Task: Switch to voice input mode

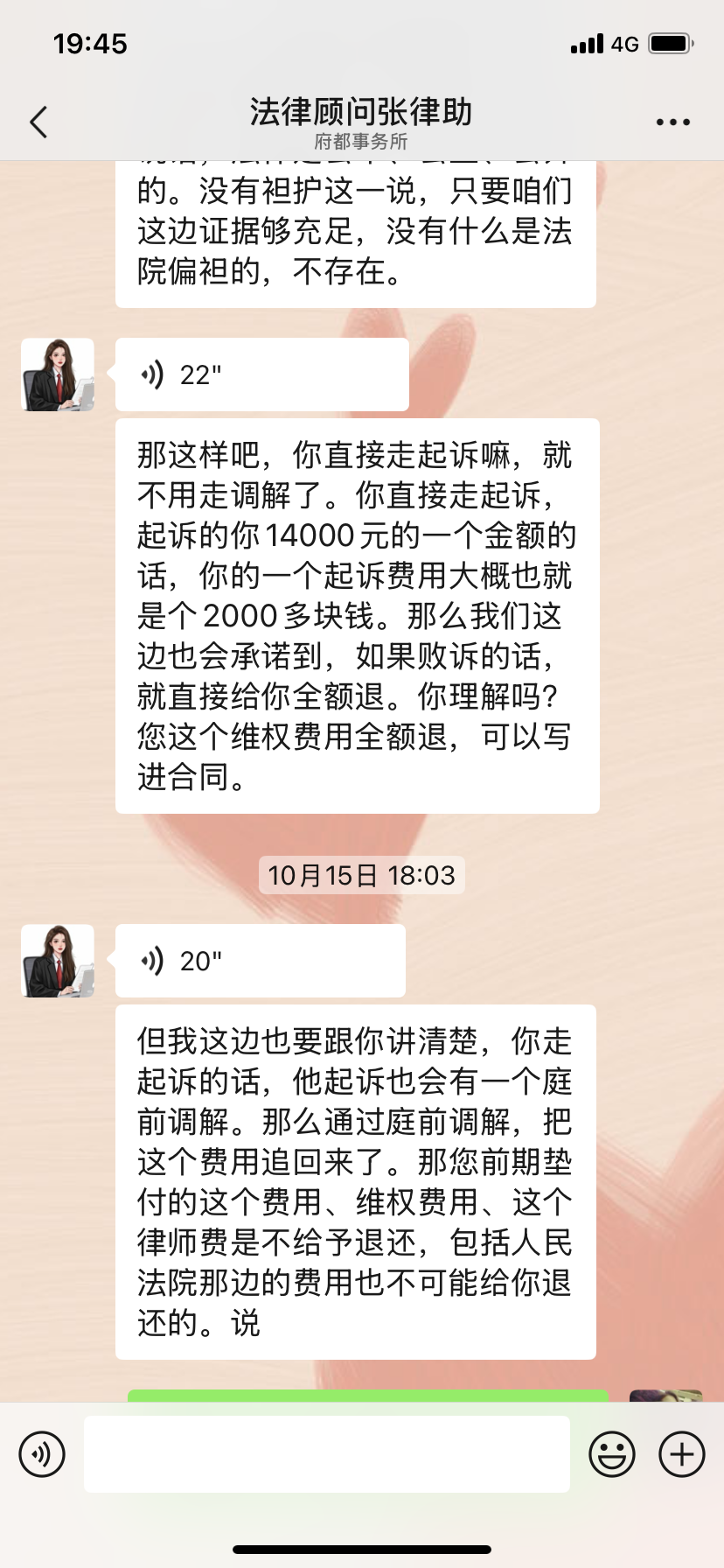Action: (42, 1454)
